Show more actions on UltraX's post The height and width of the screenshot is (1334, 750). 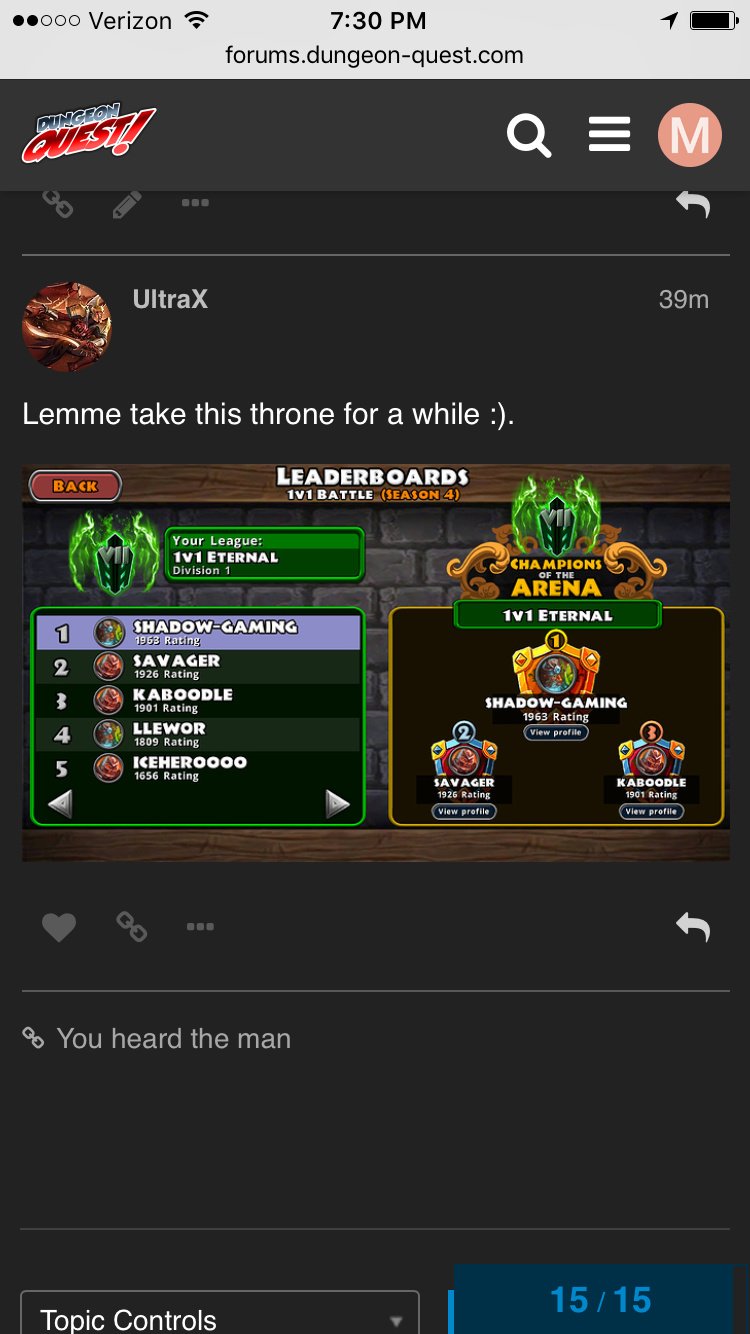coord(200,927)
